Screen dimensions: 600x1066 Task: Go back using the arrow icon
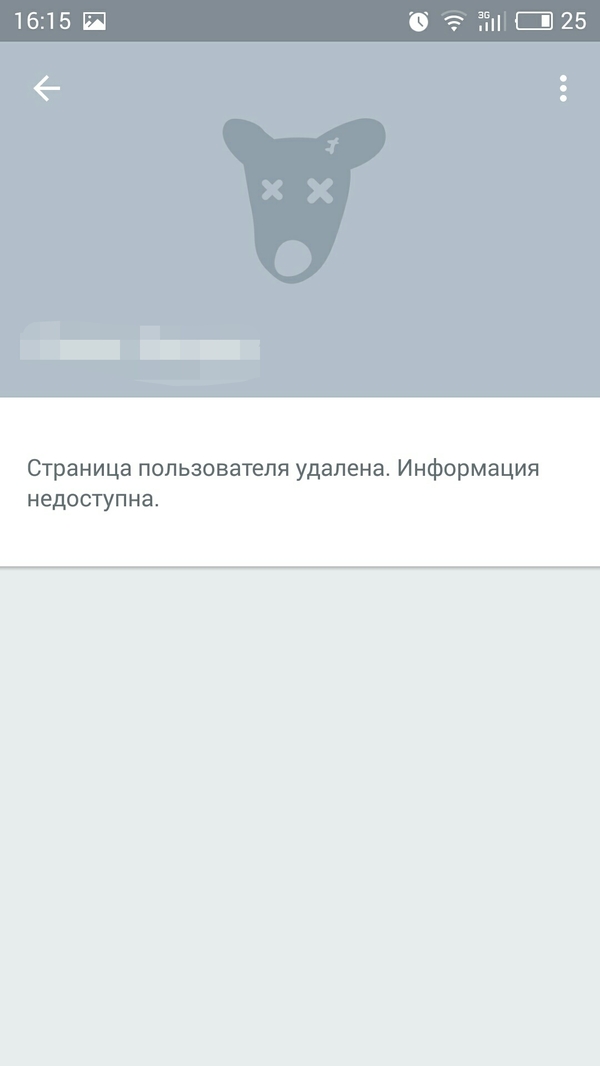46,89
